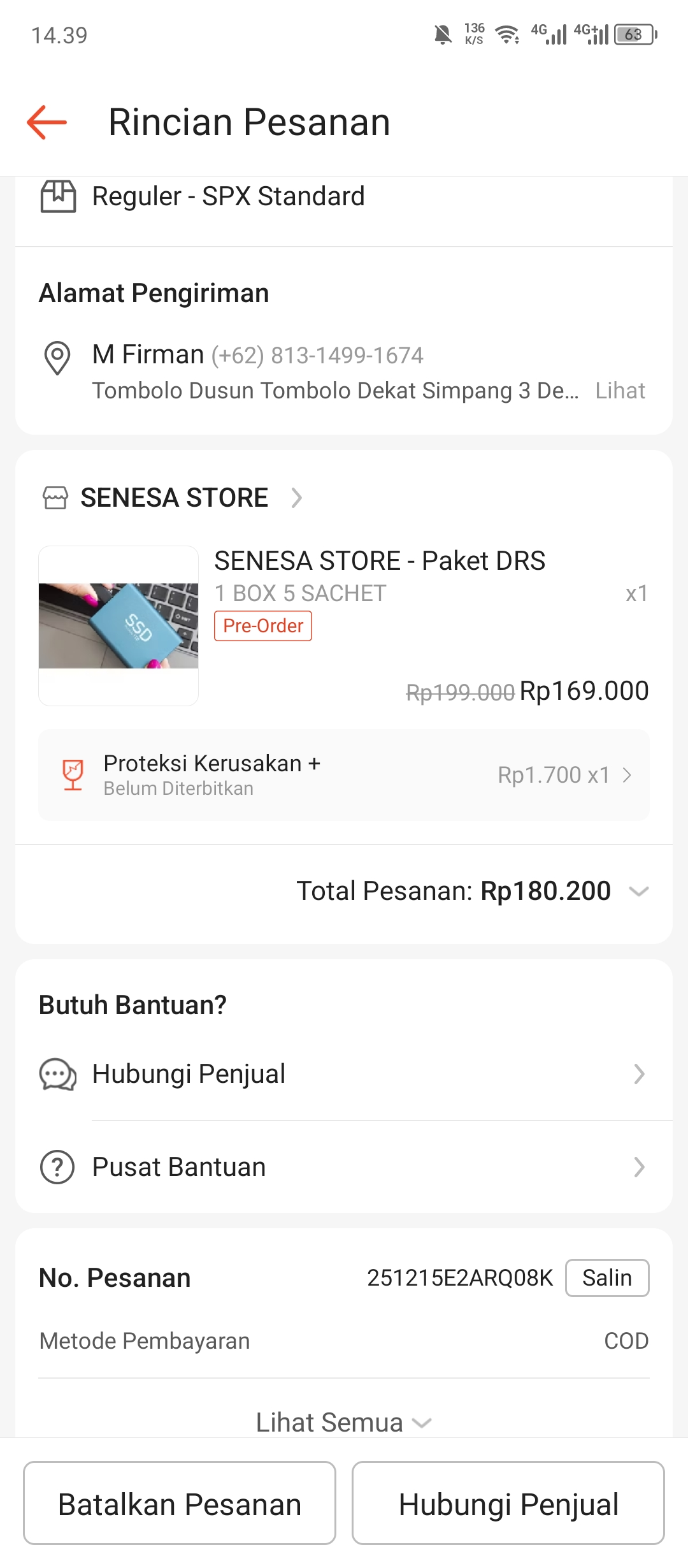The height and width of the screenshot is (1568, 688).
Task: Open the Hubungi Penjual row under Butuh Bantuan
Action: tap(344, 1074)
